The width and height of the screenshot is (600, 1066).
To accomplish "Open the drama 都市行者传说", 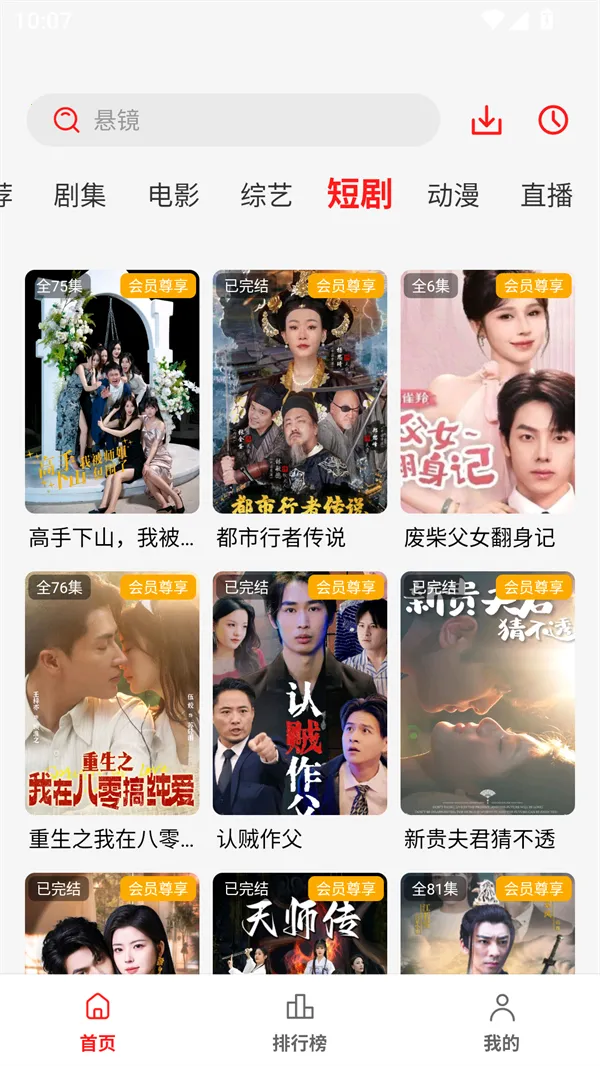I will (299, 392).
